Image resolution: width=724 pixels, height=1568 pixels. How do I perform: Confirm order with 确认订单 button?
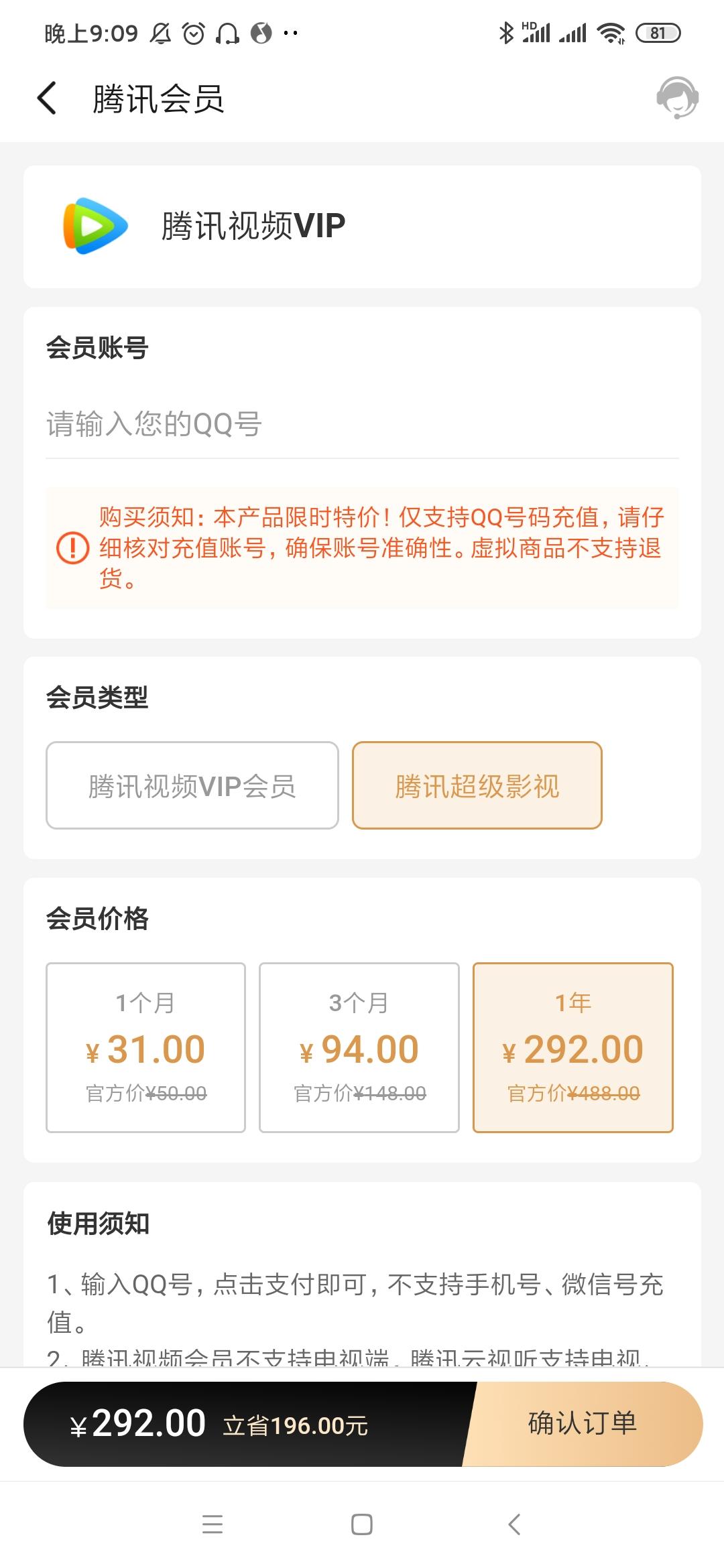tap(582, 1423)
